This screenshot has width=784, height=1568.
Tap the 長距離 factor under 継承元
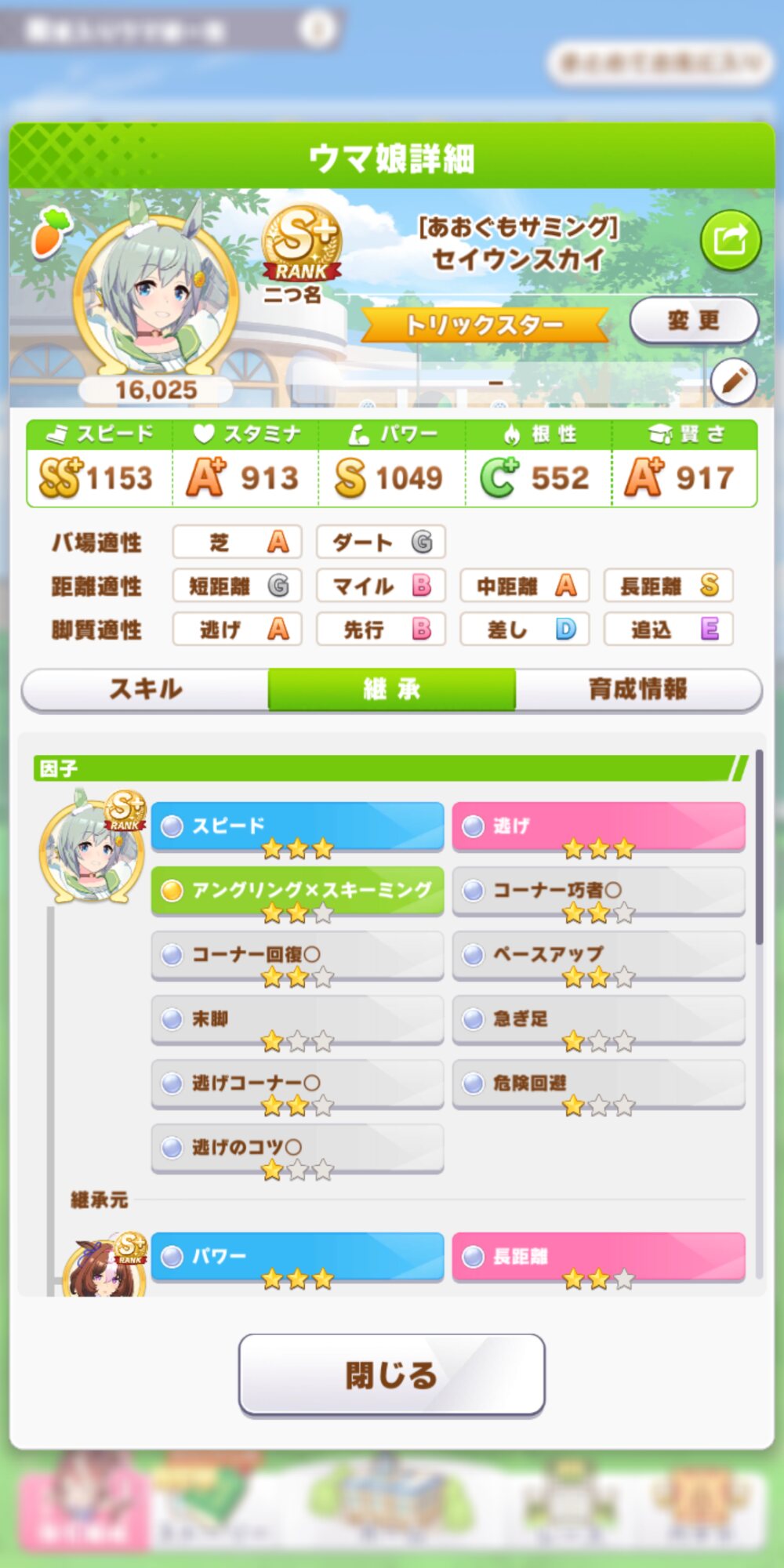(598, 1258)
